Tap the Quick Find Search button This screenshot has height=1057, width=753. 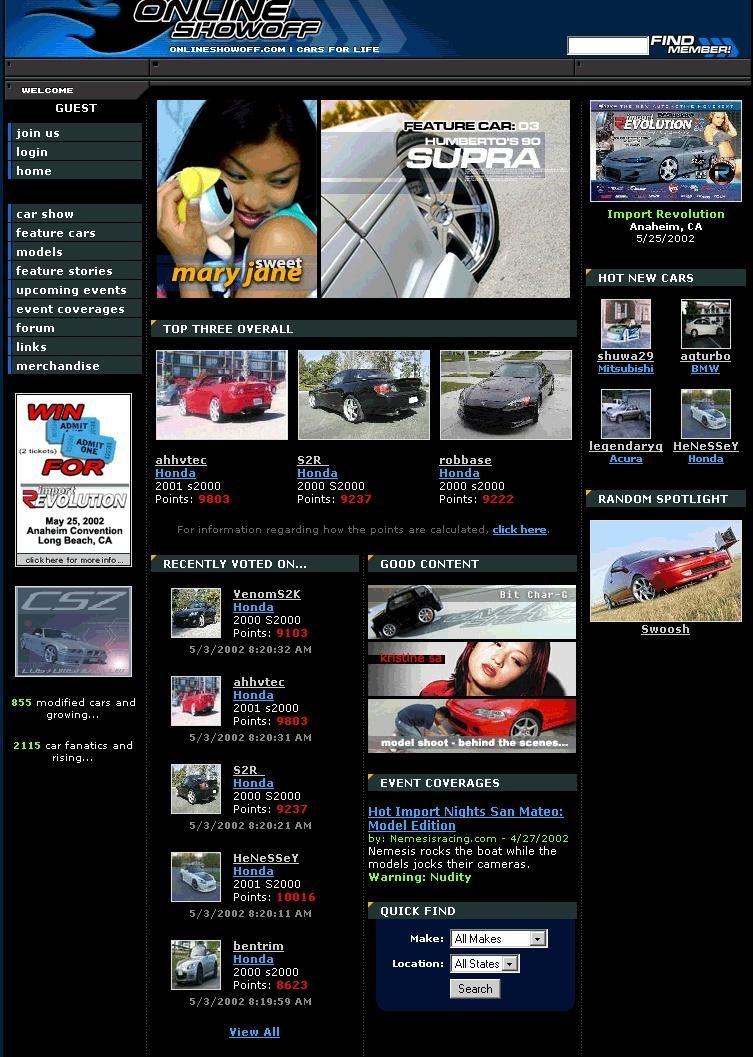click(475, 988)
